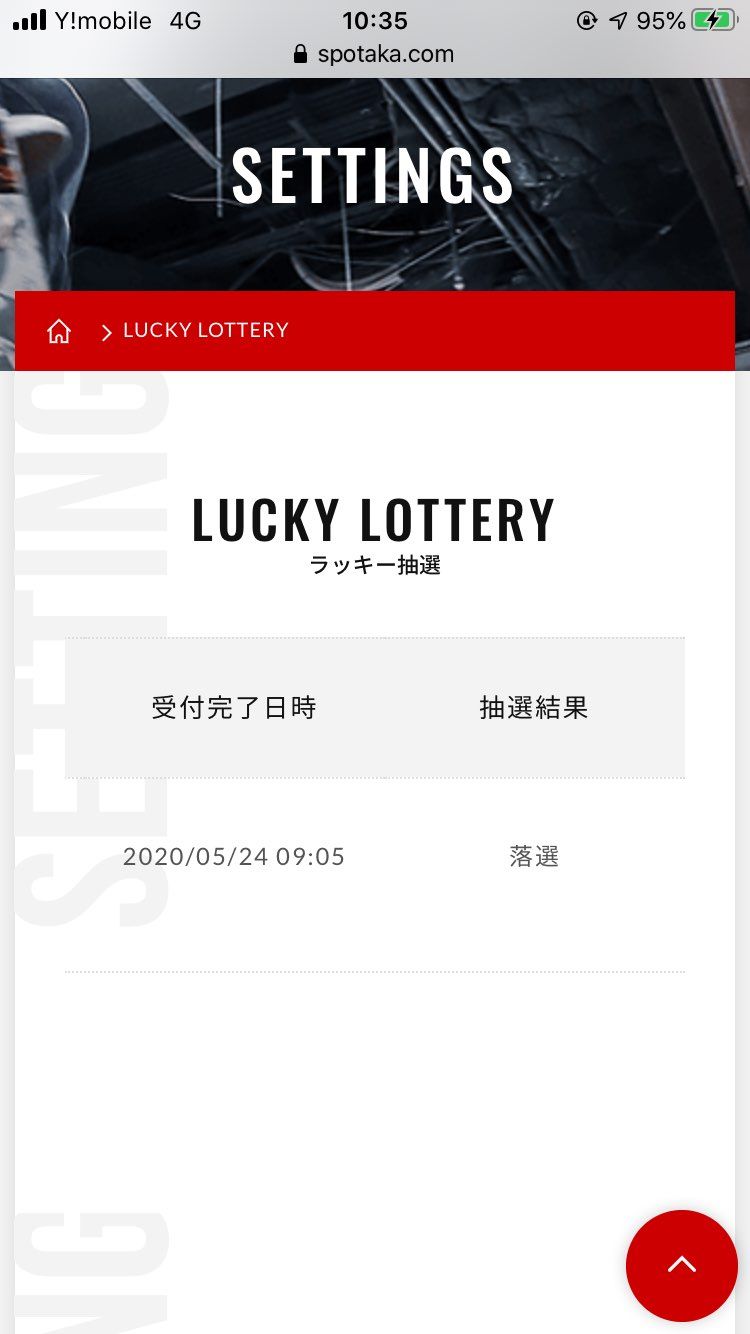
Task: Tap the home icon in the breadcrumb
Action: tap(59, 331)
